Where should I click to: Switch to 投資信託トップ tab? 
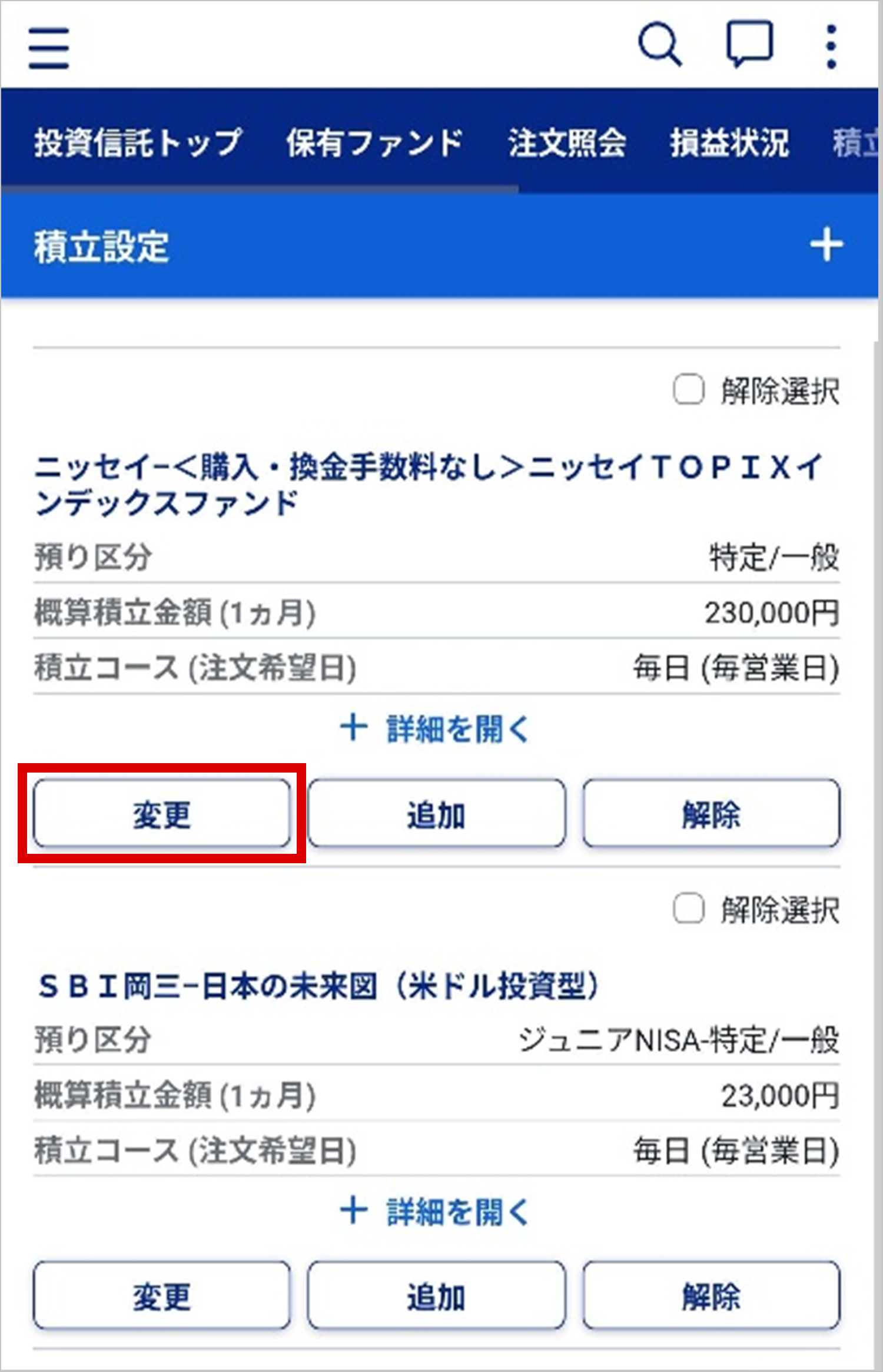138,142
